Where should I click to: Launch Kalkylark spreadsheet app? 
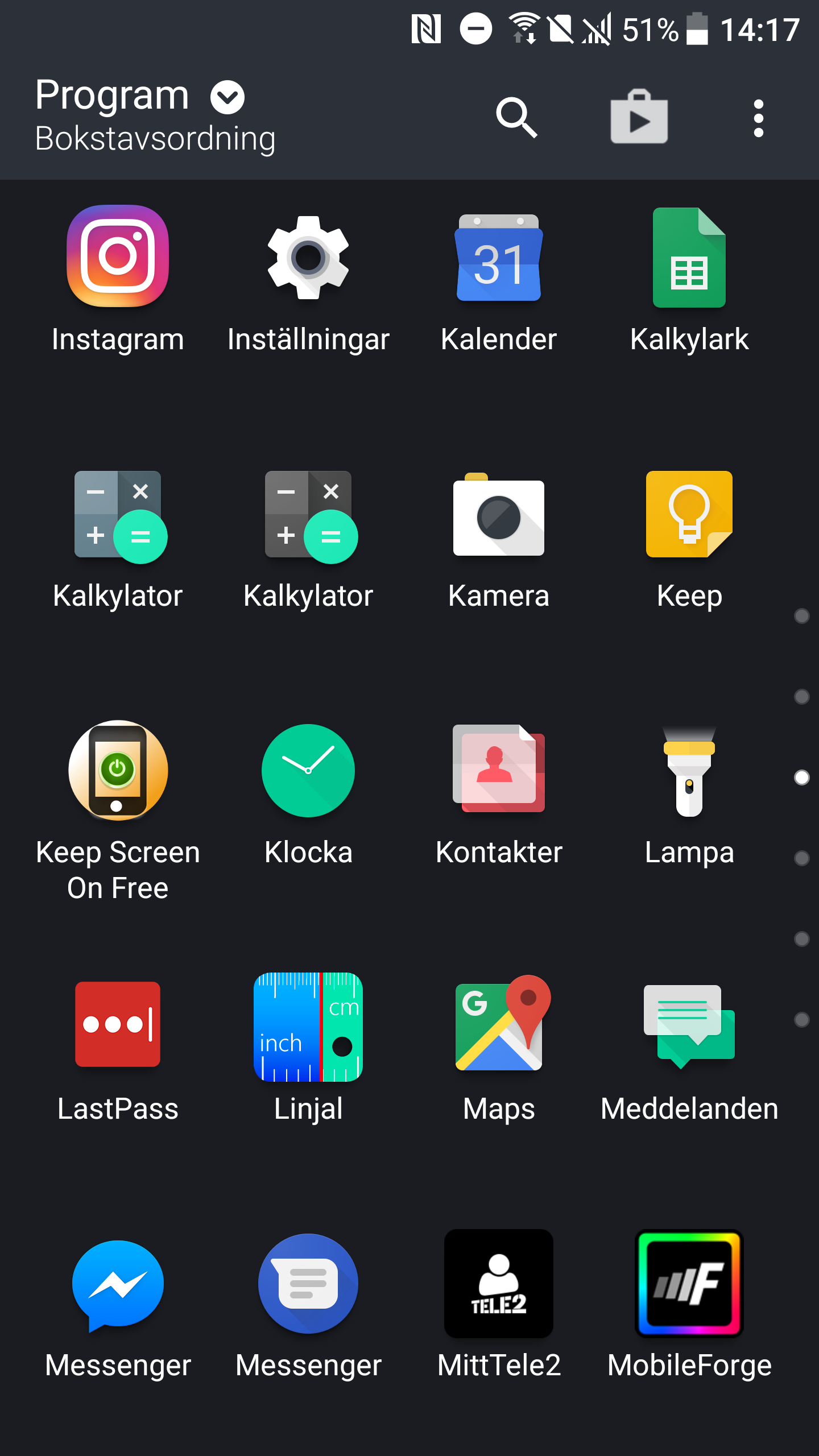coord(689,258)
